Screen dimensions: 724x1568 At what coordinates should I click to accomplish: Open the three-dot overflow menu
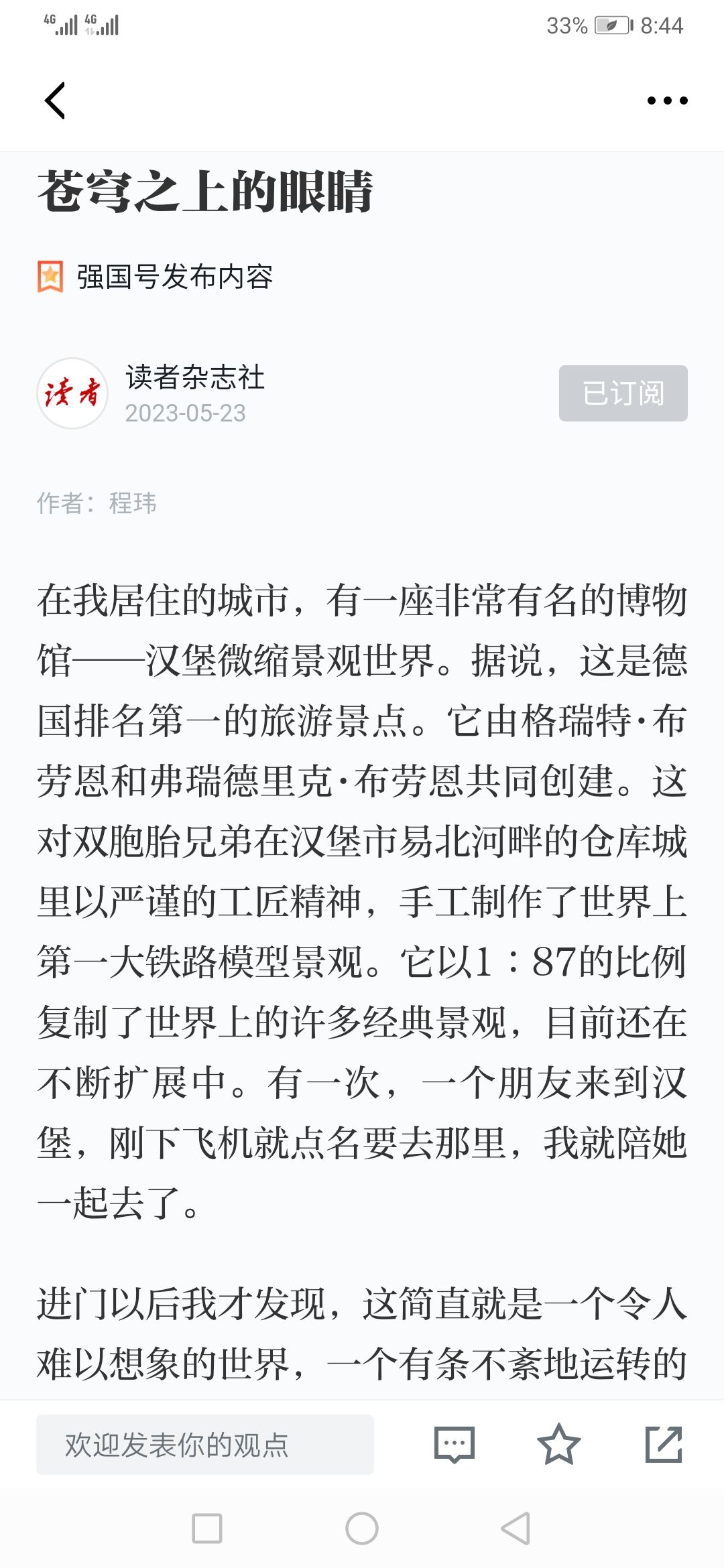pos(667,101)
